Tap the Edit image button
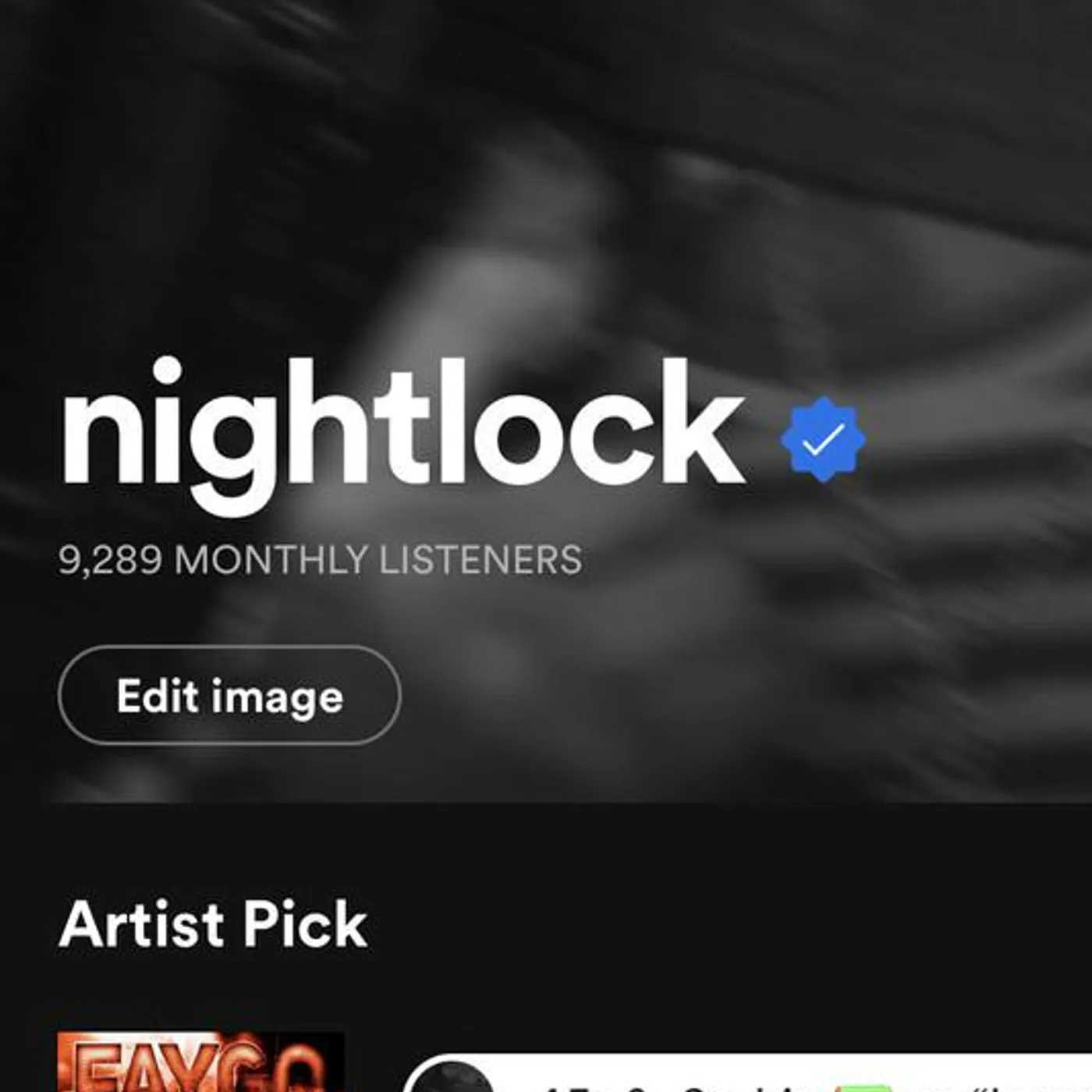Viewport: 1092px width, 1092px height. pyautogui.click(x=229, y=695)
